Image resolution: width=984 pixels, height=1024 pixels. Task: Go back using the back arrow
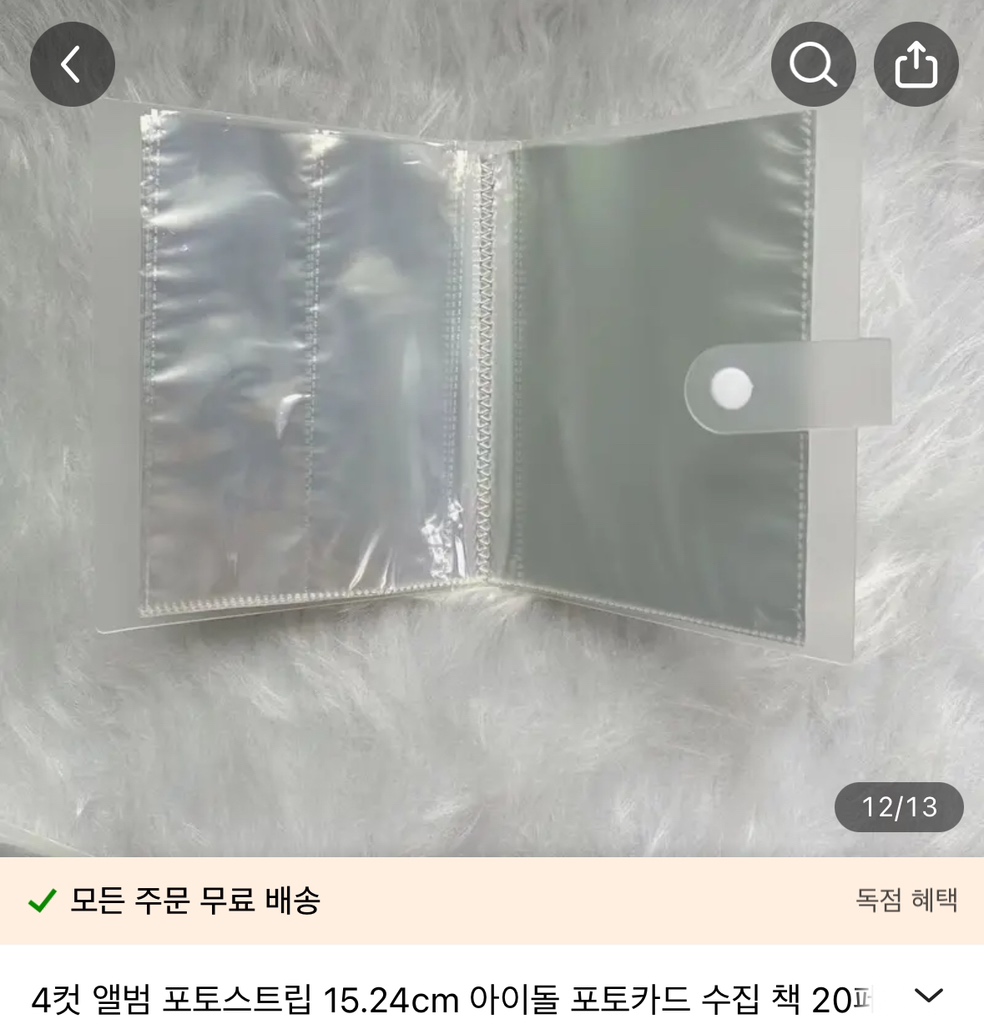coord(72,65)
